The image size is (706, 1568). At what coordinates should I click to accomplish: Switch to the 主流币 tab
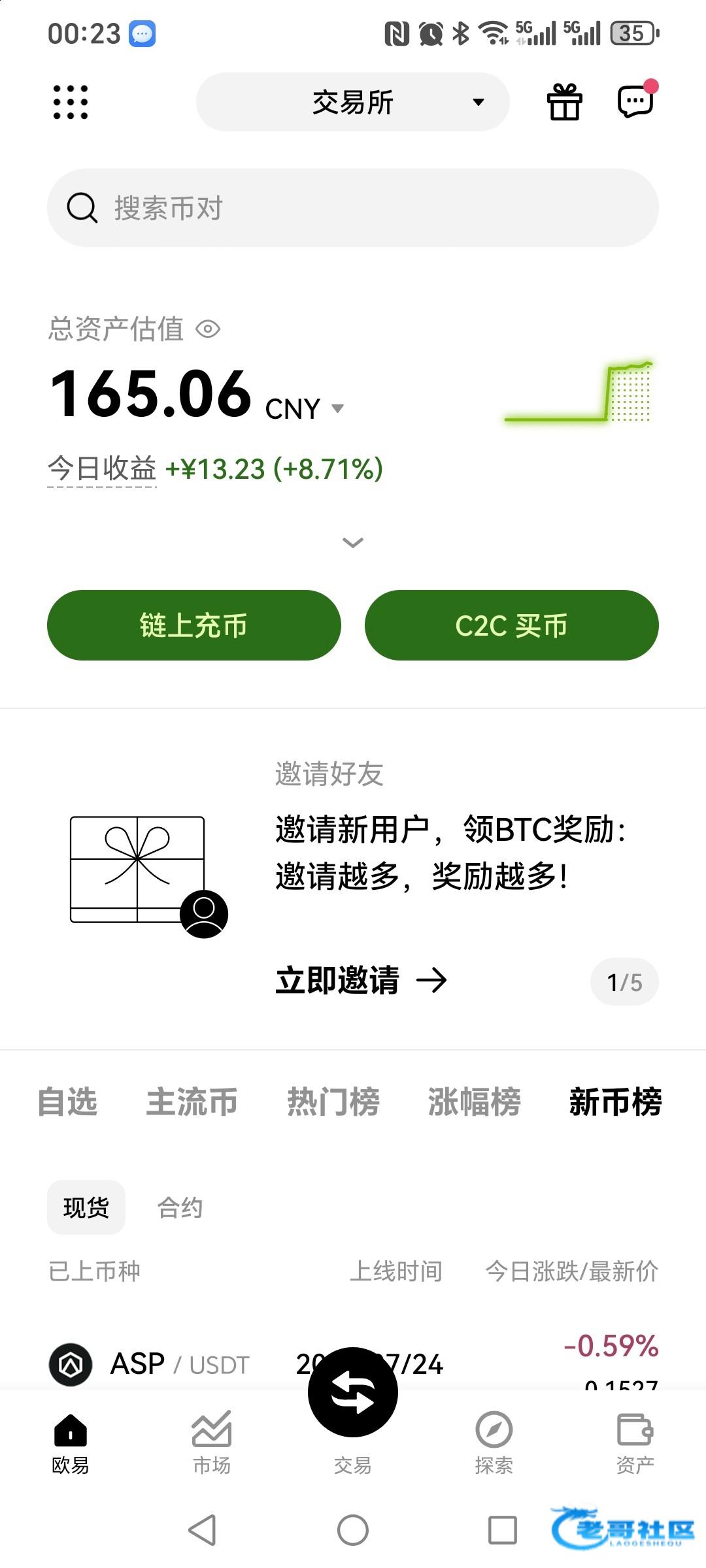(192, 1102)
